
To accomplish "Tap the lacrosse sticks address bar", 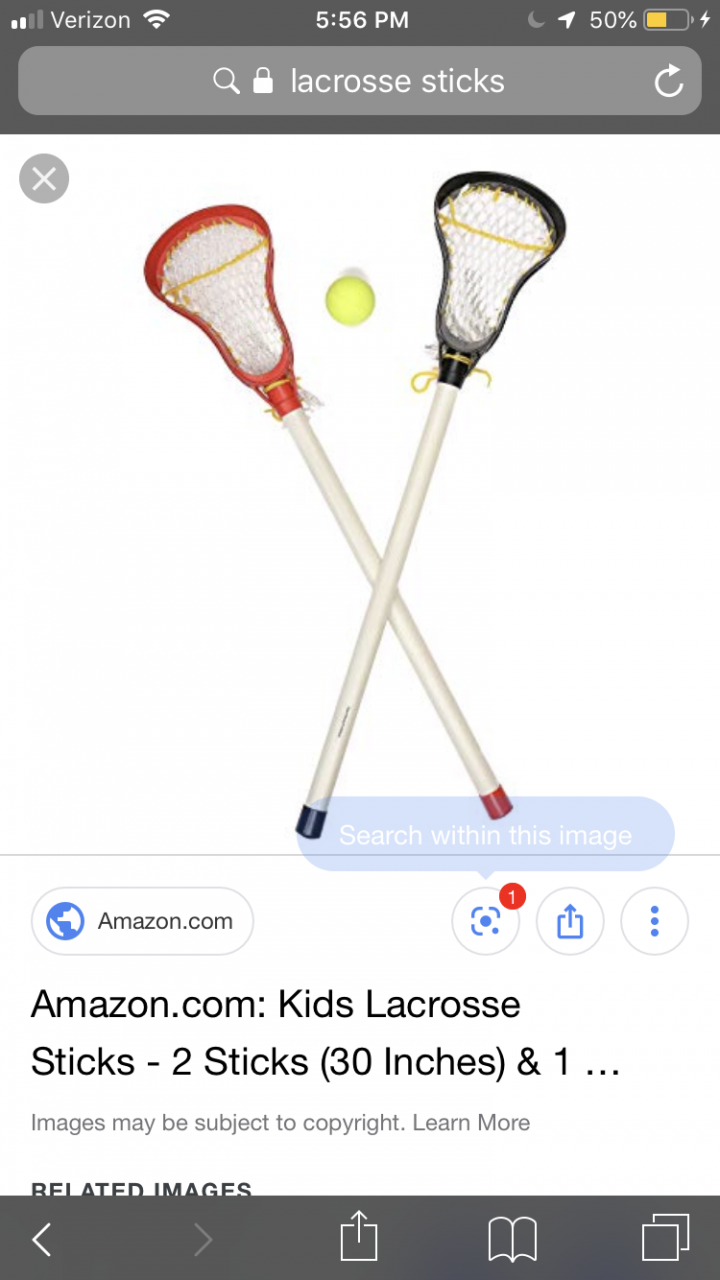I will point(360,81).
